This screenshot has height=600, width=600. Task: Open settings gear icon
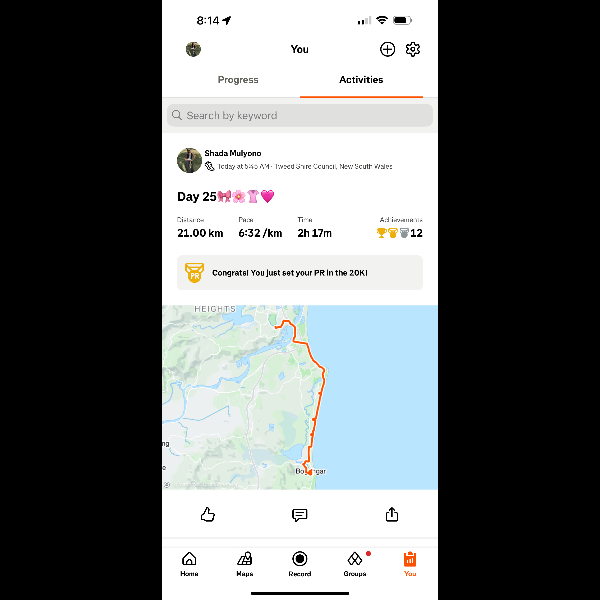(413, 49)
